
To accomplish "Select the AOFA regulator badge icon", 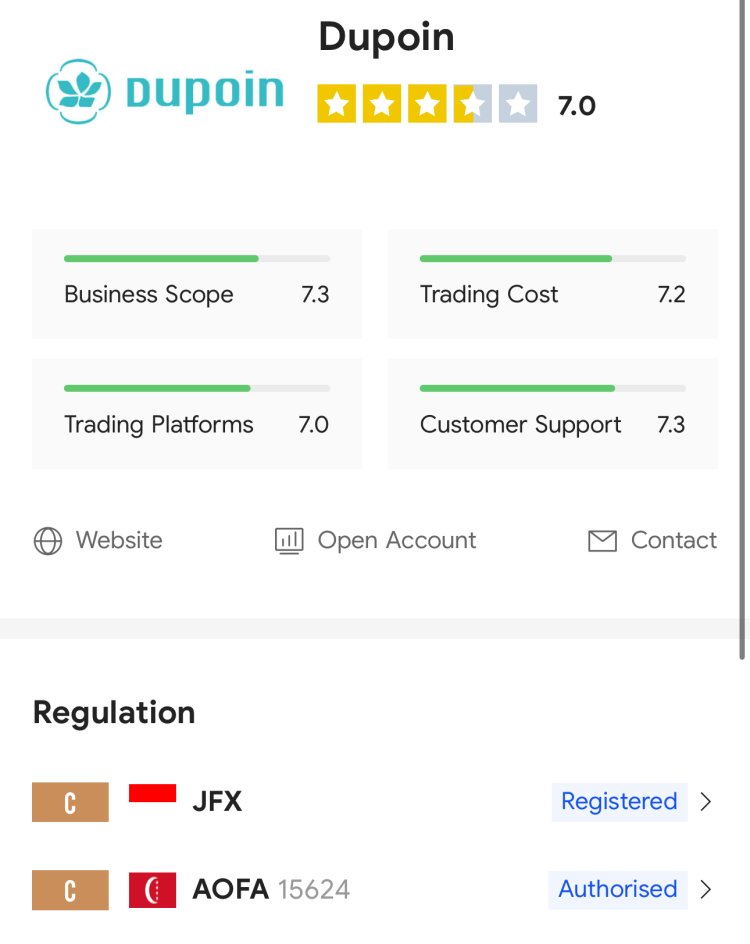I will pyautogui.click(x=70, y=890).
